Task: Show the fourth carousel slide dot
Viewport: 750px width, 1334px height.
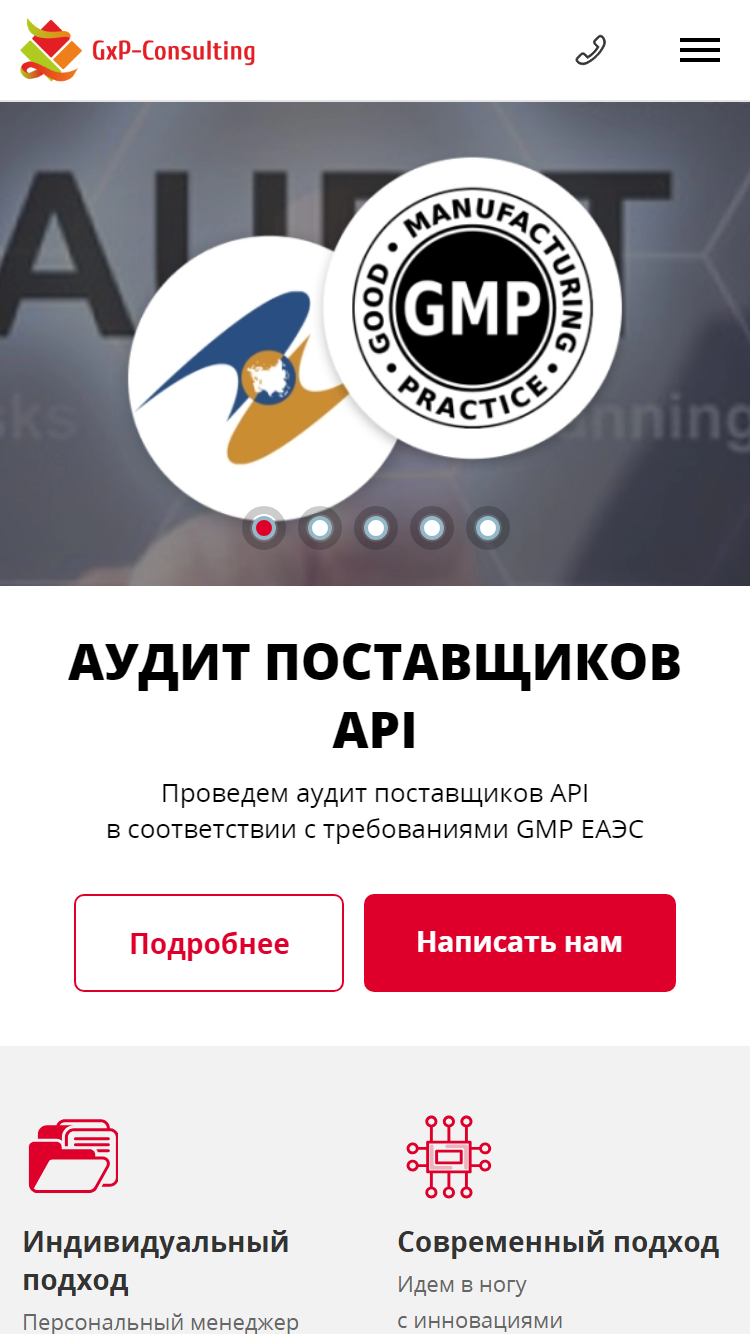Action: tap(432, 528)
